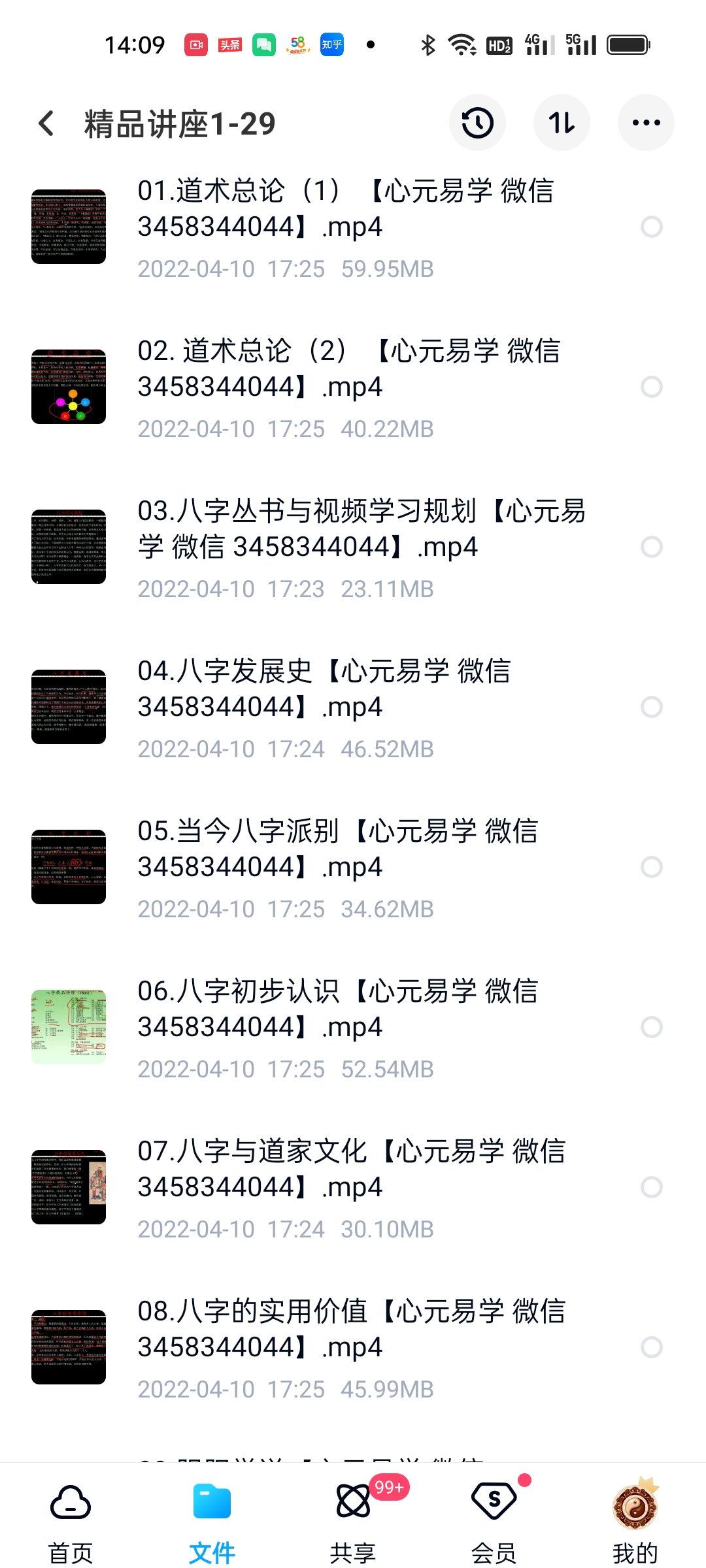Expand options for folder 精品讲座1-29

645,122
